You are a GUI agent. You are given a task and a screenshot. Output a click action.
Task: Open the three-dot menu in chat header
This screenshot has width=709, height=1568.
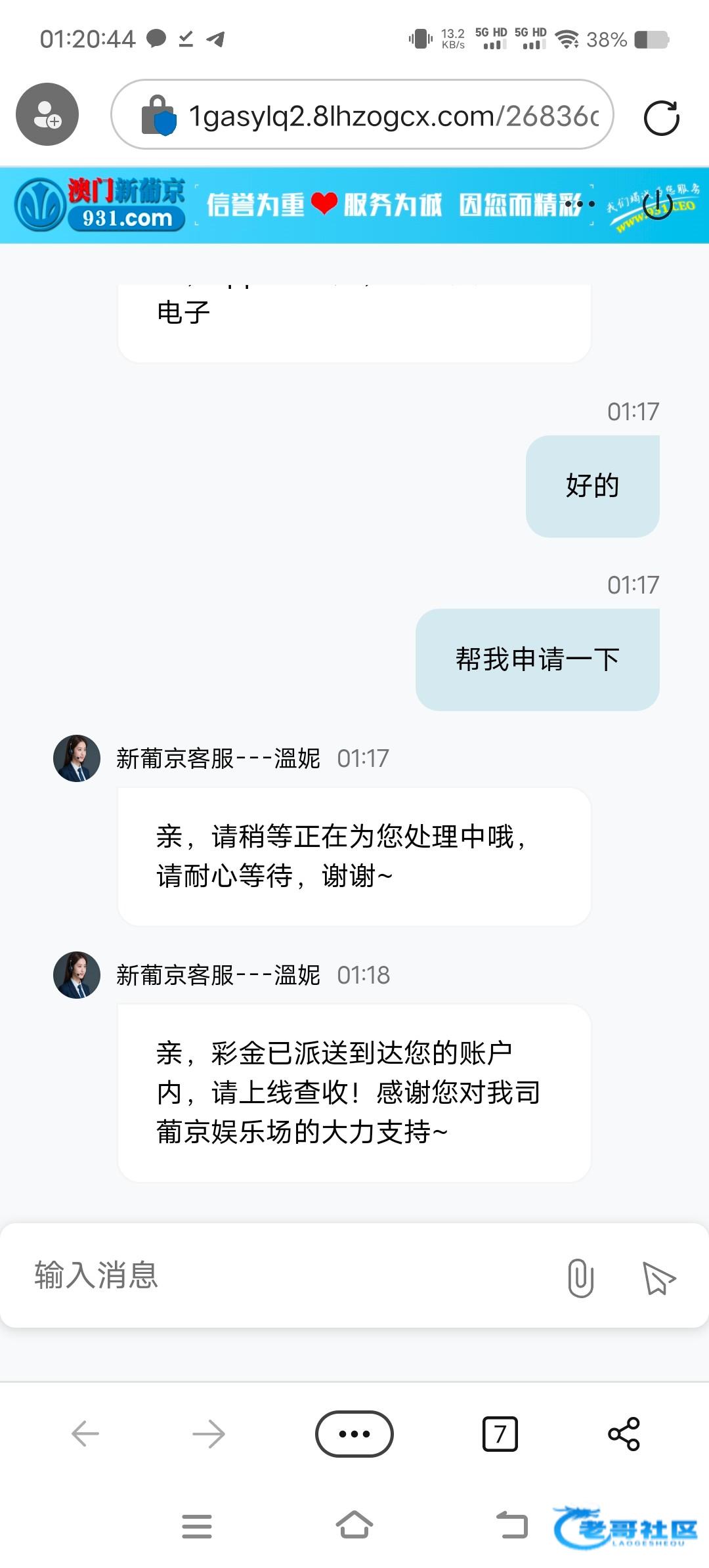pyautogui.click(x=579, y=204)
